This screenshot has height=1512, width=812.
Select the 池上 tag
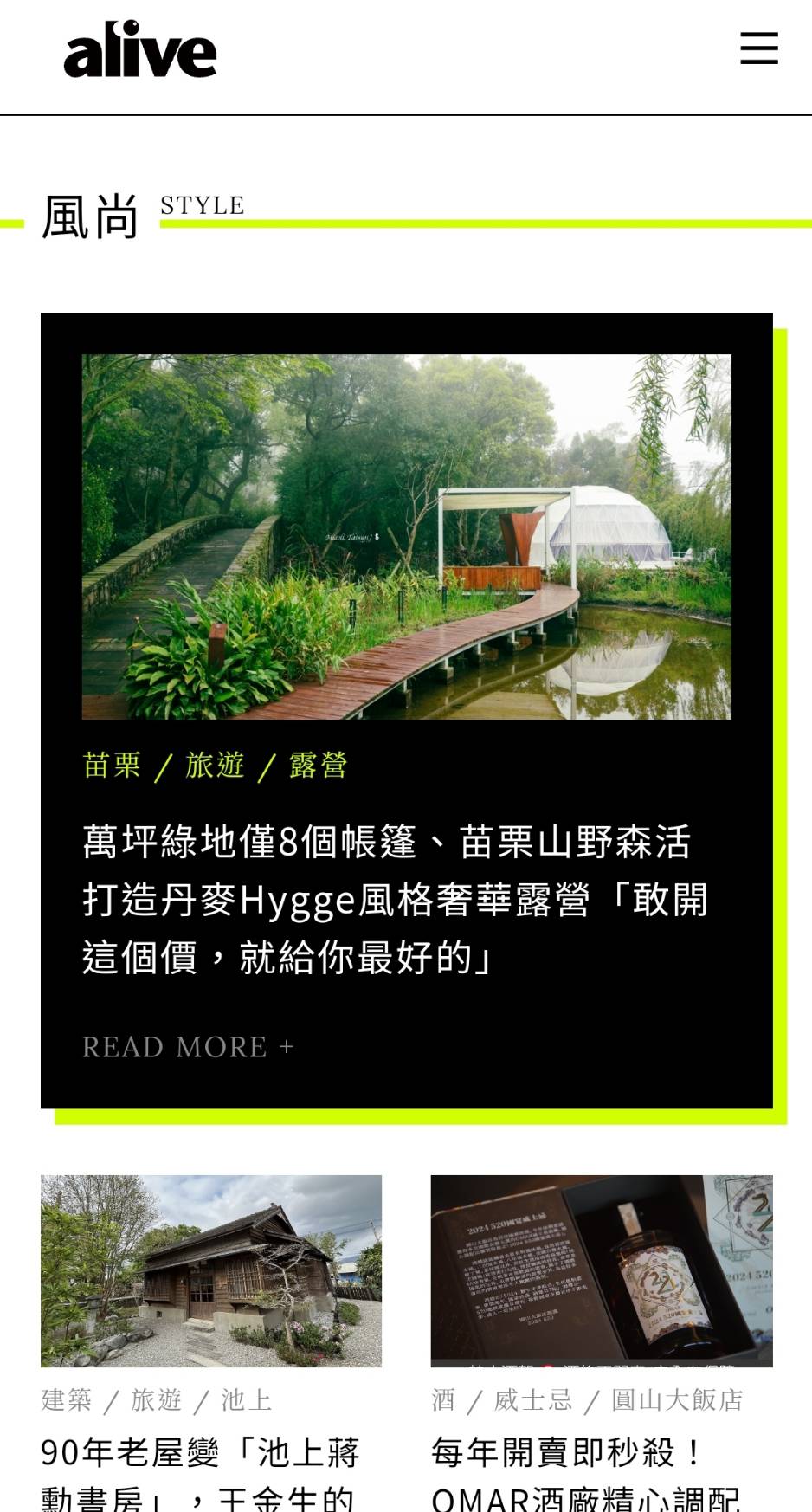247,1400
